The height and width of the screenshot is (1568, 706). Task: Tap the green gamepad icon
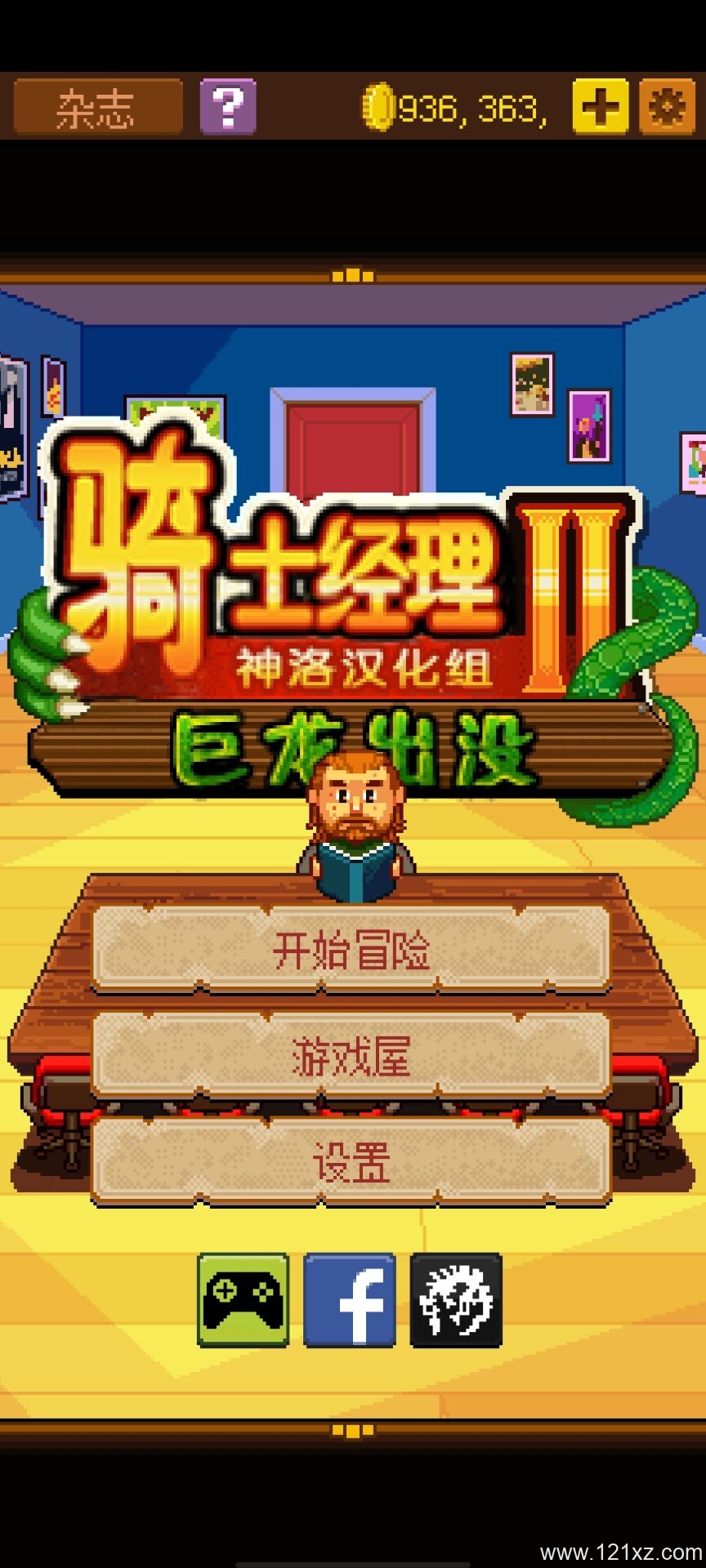tap(244, 1299)
